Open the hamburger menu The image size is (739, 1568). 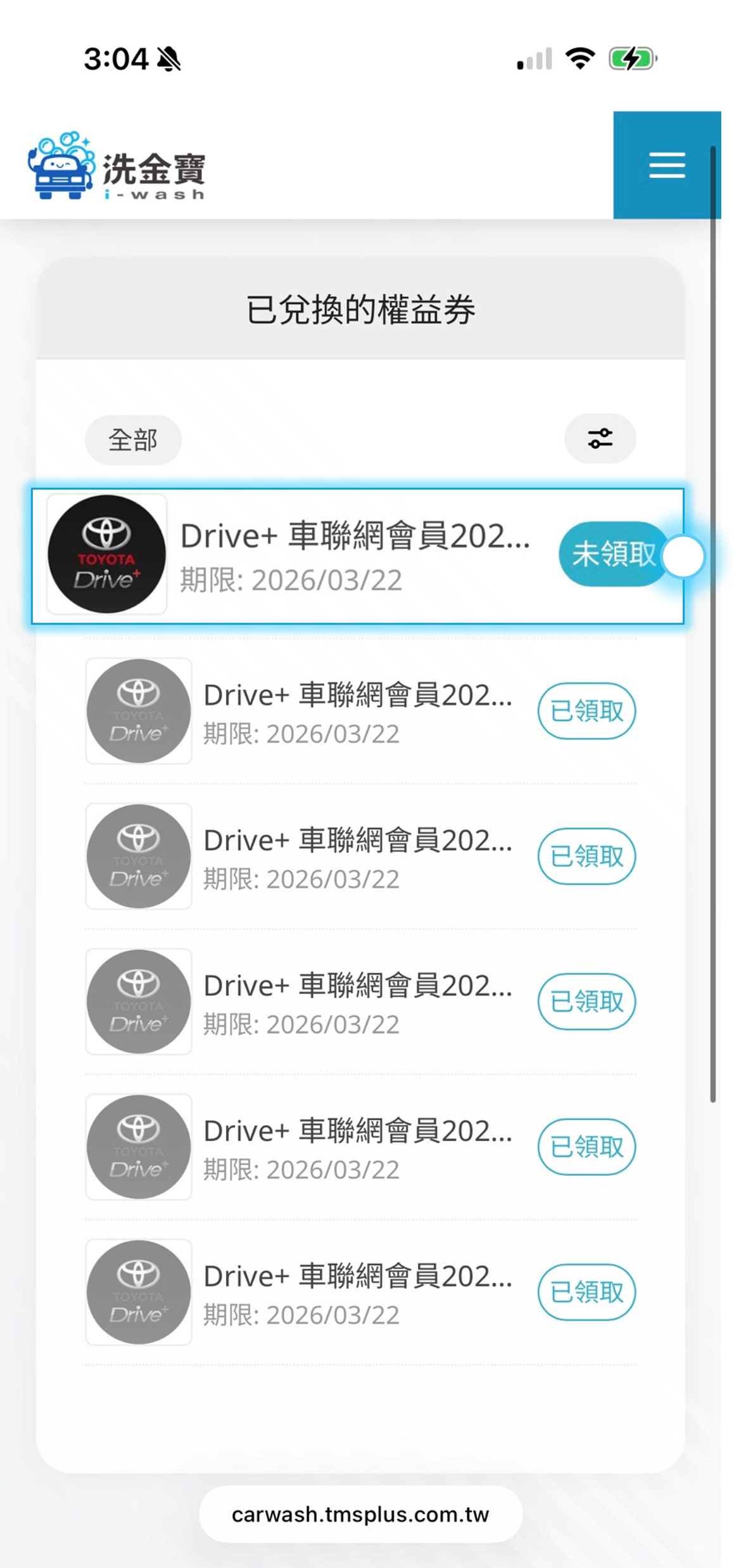(x=666, y=165)
